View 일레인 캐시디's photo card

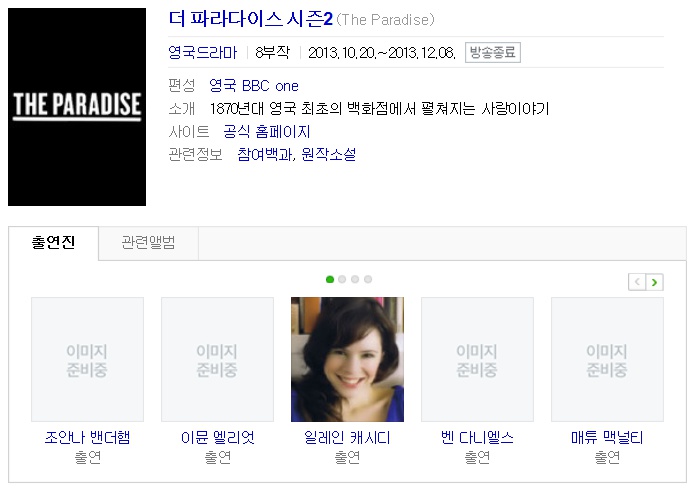tap(347, 359)
